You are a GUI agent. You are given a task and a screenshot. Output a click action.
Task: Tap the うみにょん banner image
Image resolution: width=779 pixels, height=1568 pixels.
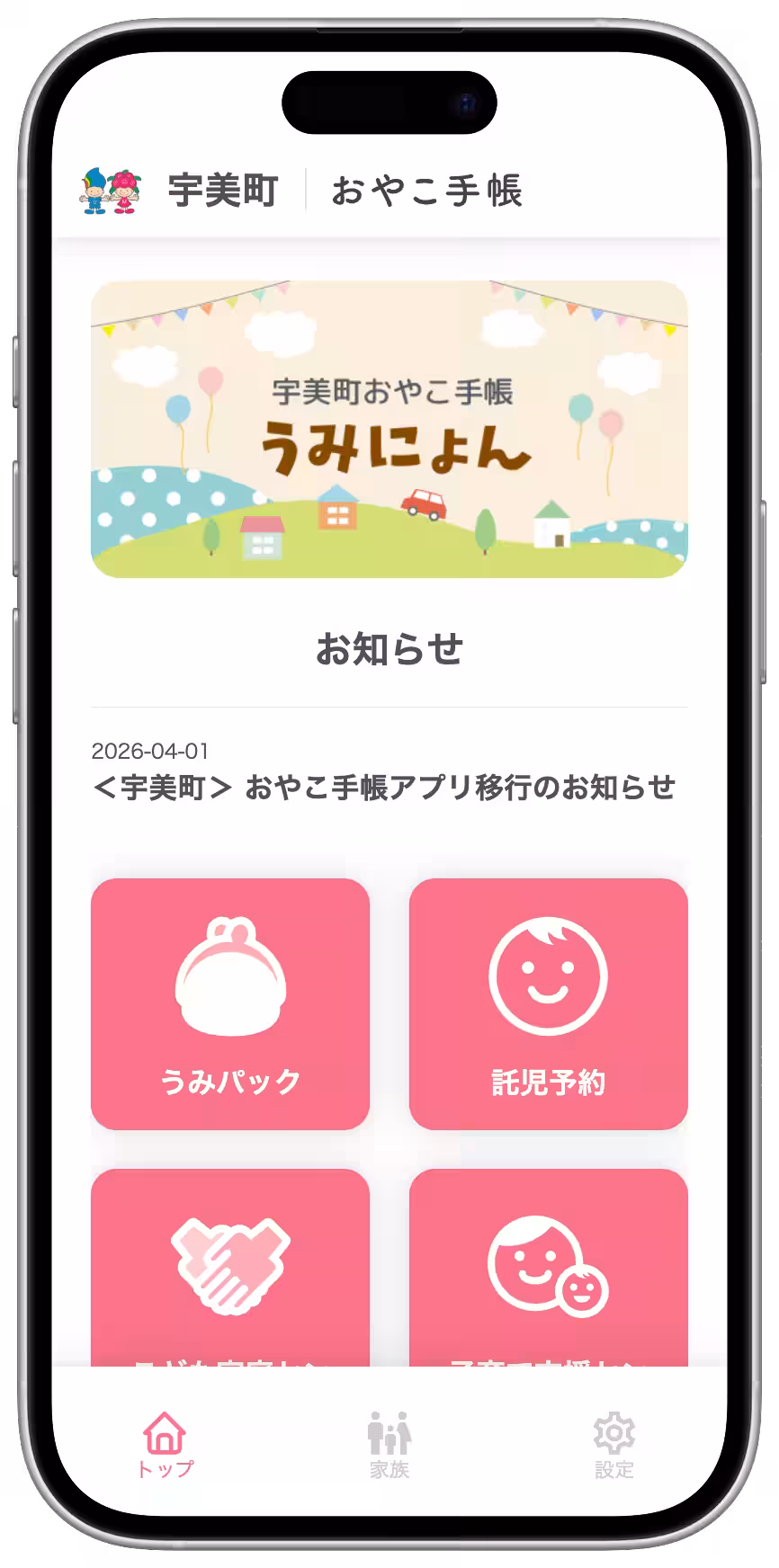pyautogui.click(x=389, y=429)
